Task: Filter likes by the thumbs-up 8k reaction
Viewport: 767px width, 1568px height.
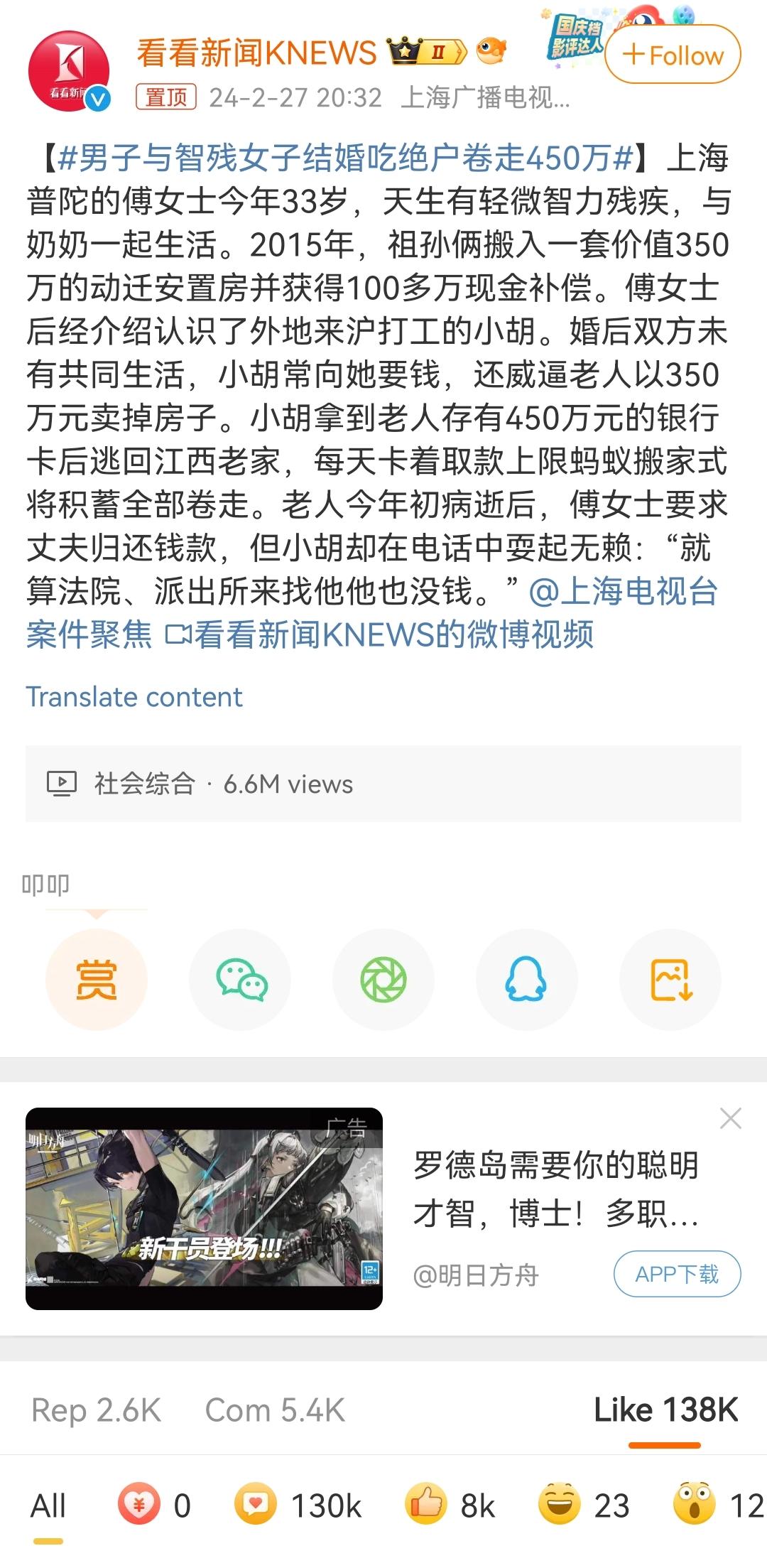Action: pos(450,1505)
